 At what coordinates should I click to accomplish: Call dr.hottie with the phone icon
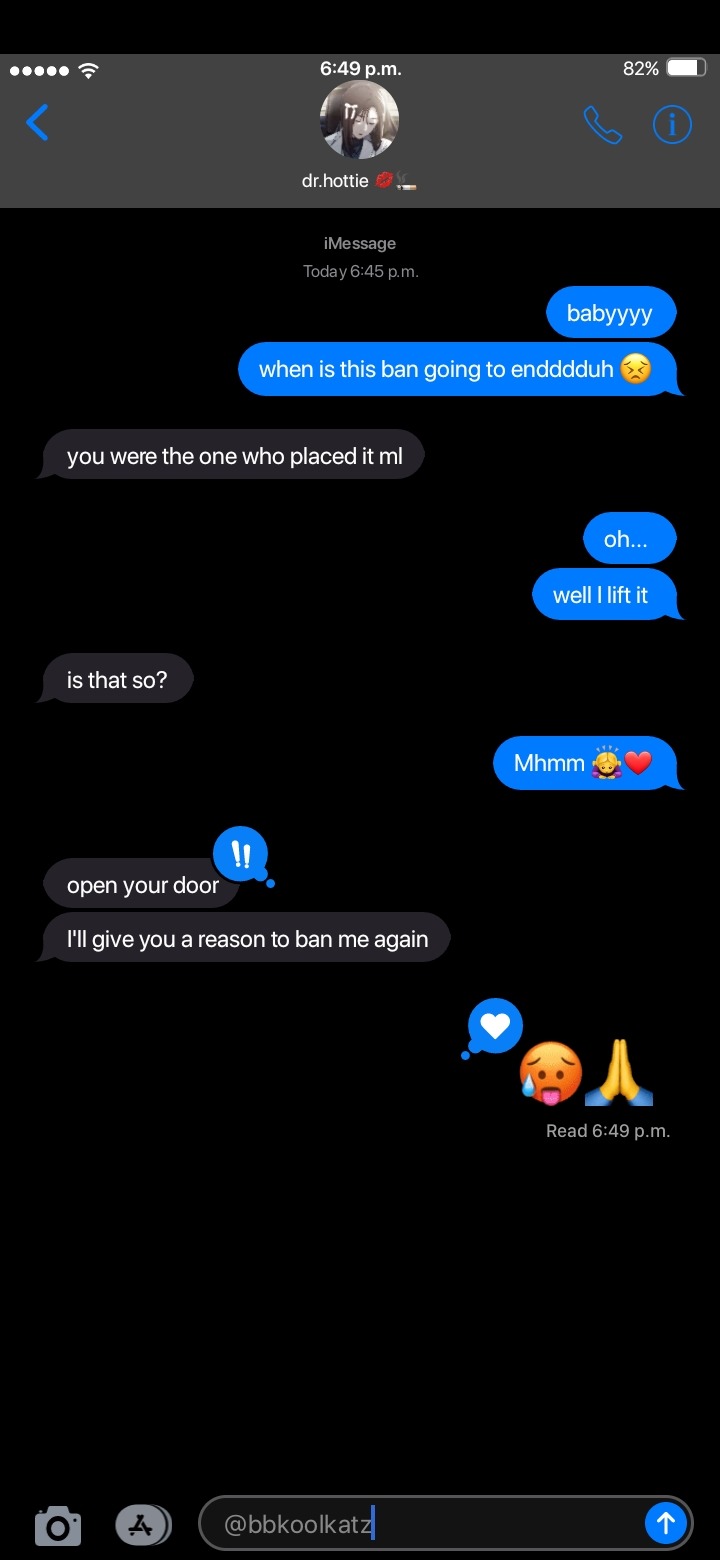click(602, 125)
